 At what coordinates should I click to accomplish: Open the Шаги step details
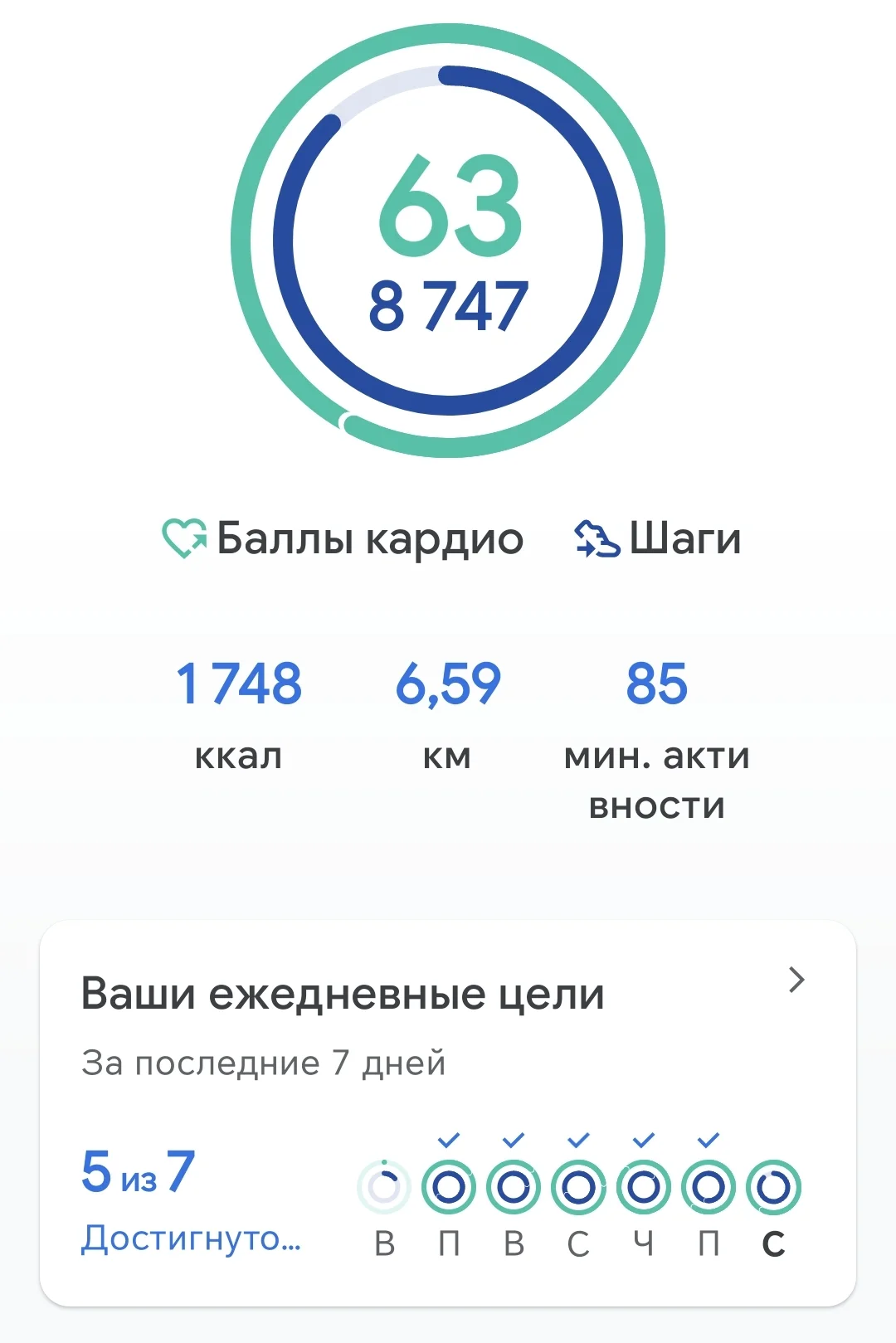(x=657, y=539)
